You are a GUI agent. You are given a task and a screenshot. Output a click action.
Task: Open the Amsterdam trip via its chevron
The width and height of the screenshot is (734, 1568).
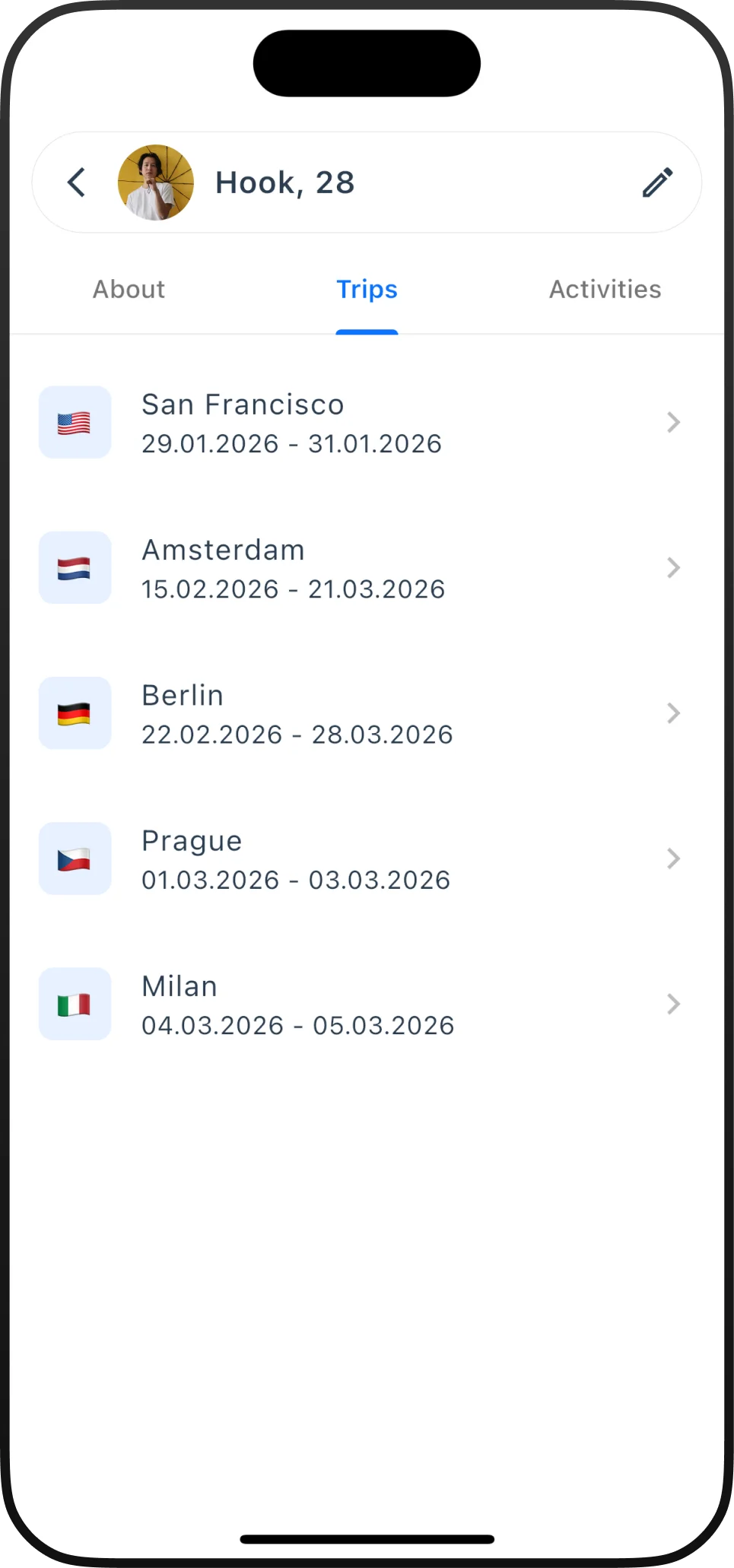pyautogui.click(x=672, y=567)
